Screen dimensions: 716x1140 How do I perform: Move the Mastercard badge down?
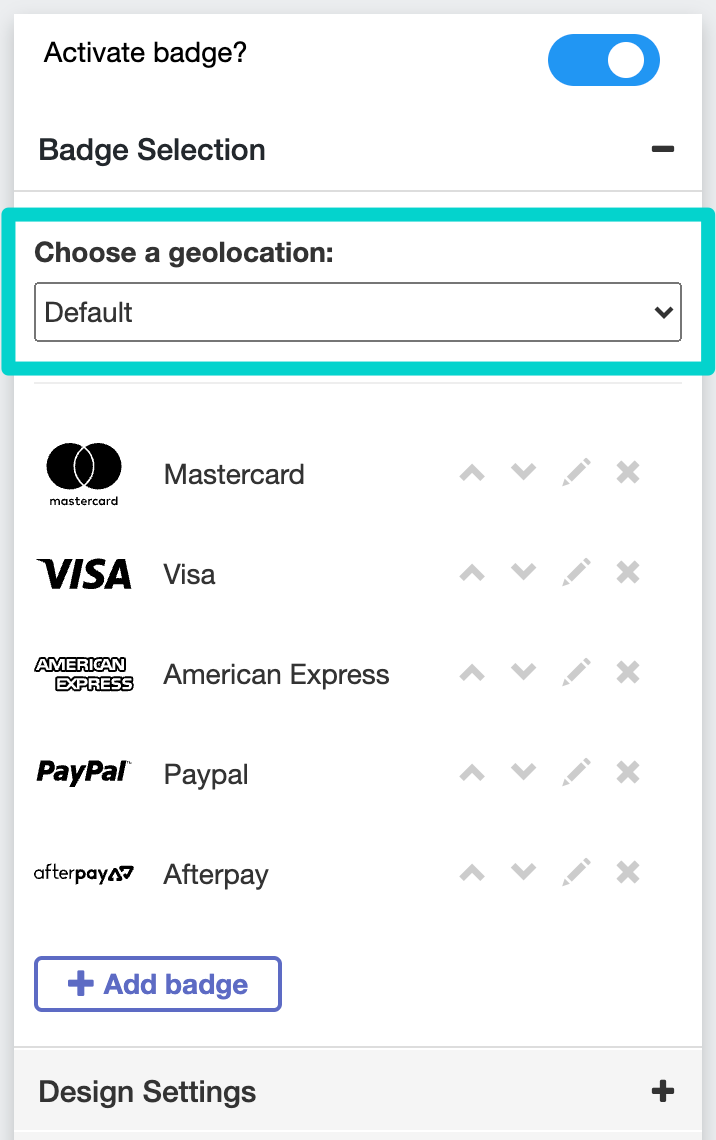[x=523, y=473]
